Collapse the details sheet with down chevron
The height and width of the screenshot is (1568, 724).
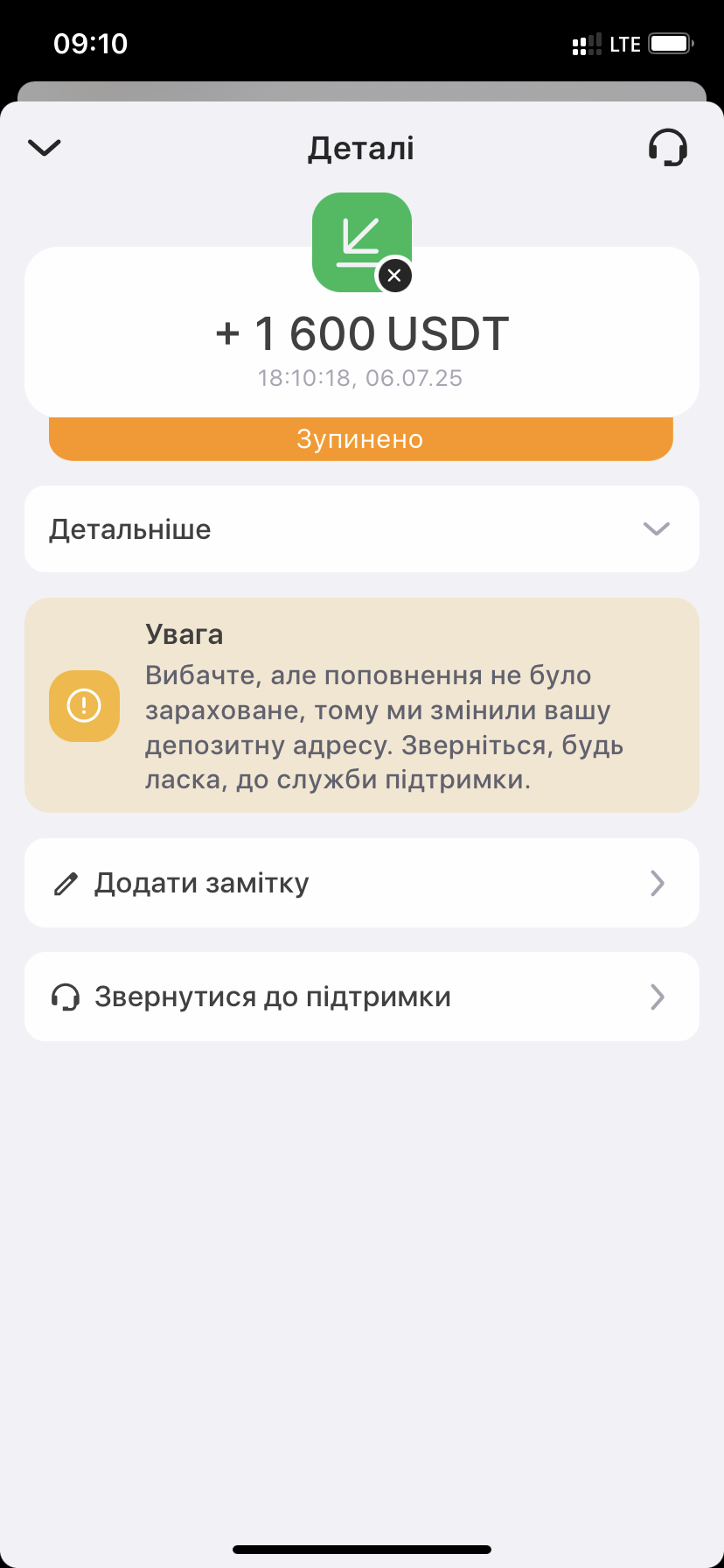(44, 148)
